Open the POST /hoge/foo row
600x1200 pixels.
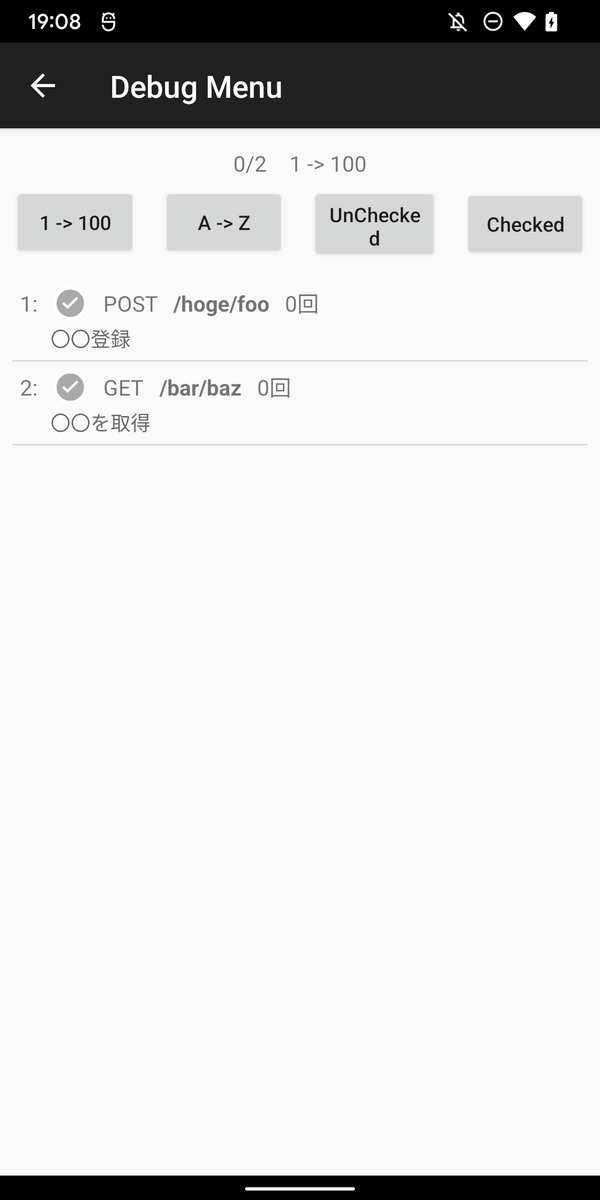[300, 319]
